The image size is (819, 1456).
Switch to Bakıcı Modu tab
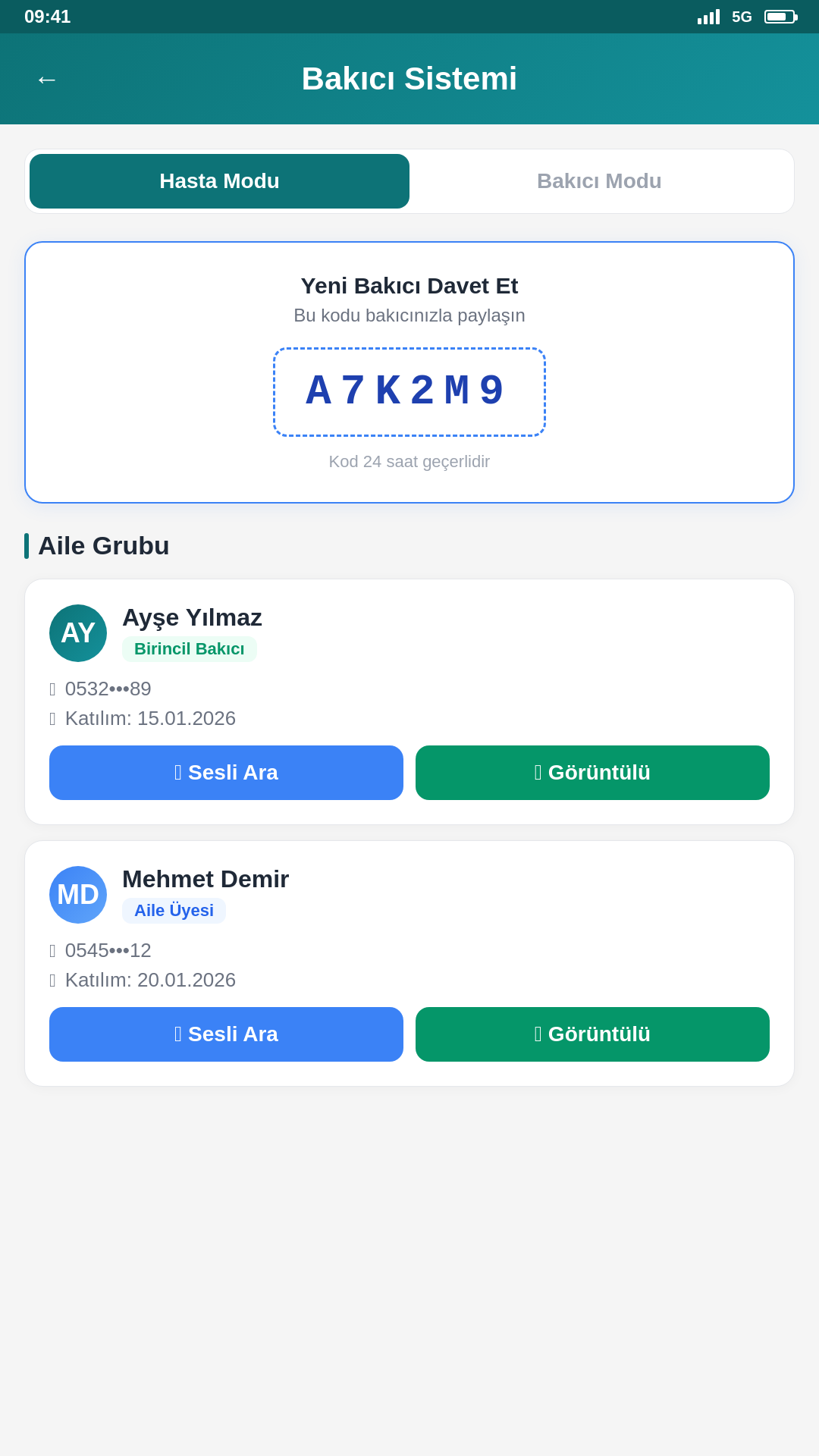pos(600,180)
